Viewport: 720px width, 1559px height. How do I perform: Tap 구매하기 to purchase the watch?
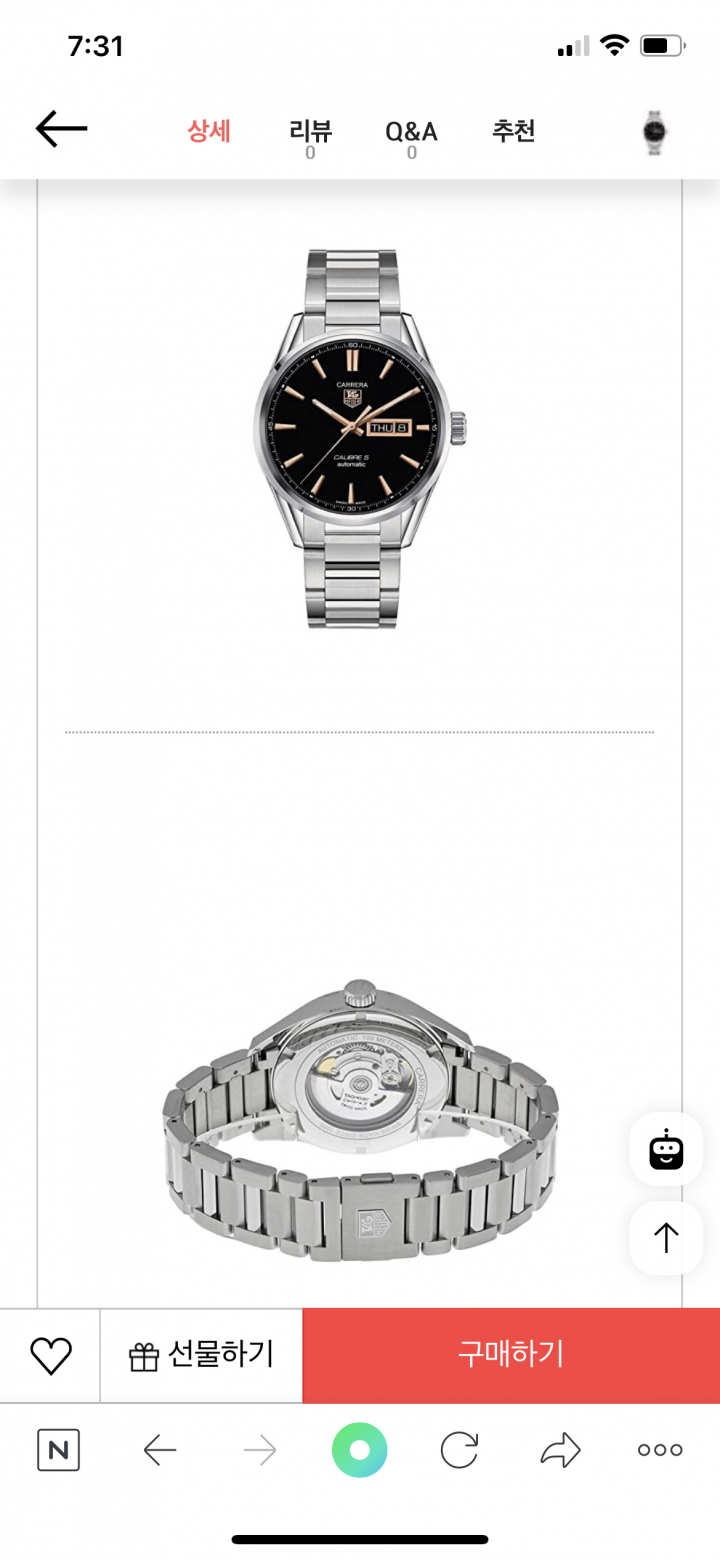[511, 1356]
